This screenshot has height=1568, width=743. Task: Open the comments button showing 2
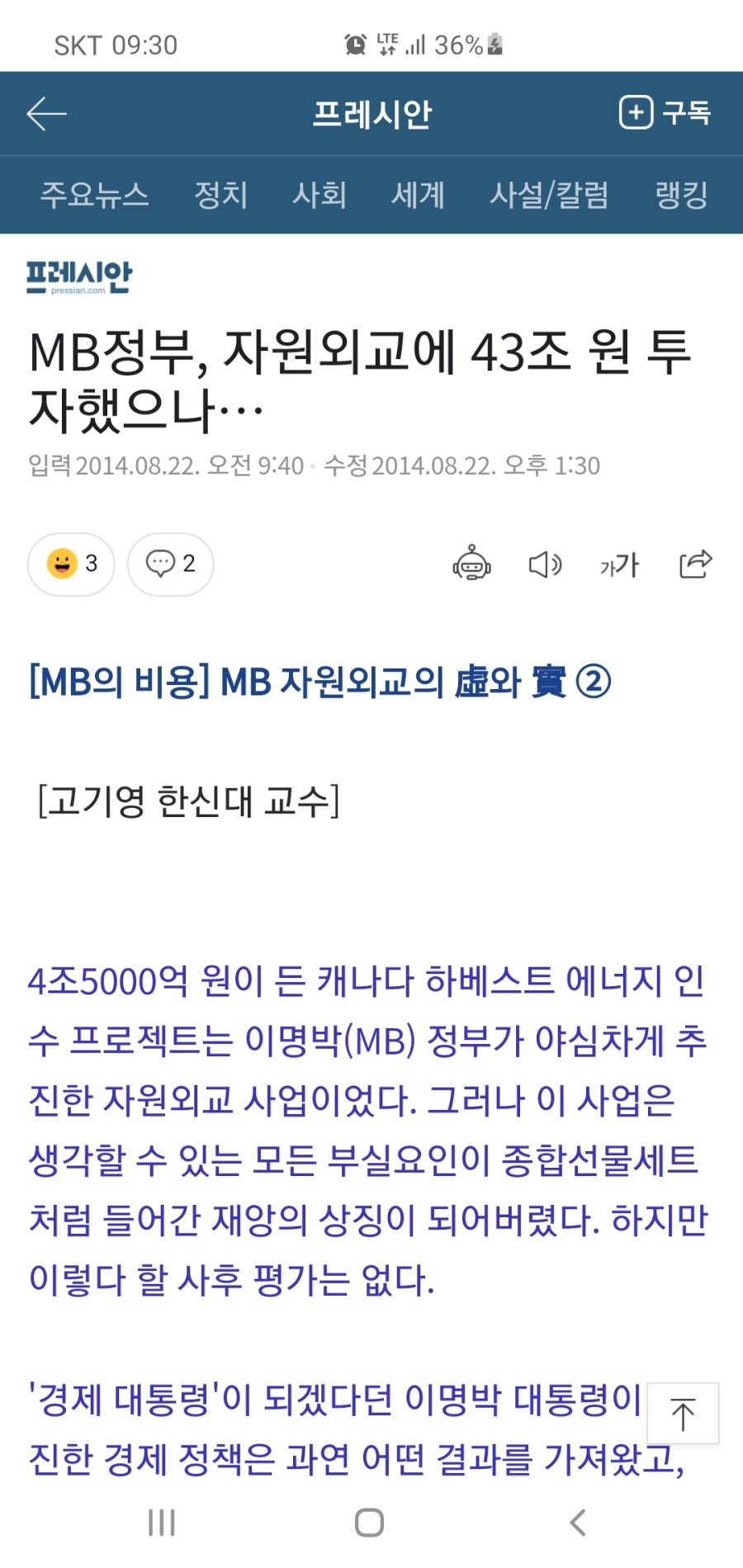point(170,564)
